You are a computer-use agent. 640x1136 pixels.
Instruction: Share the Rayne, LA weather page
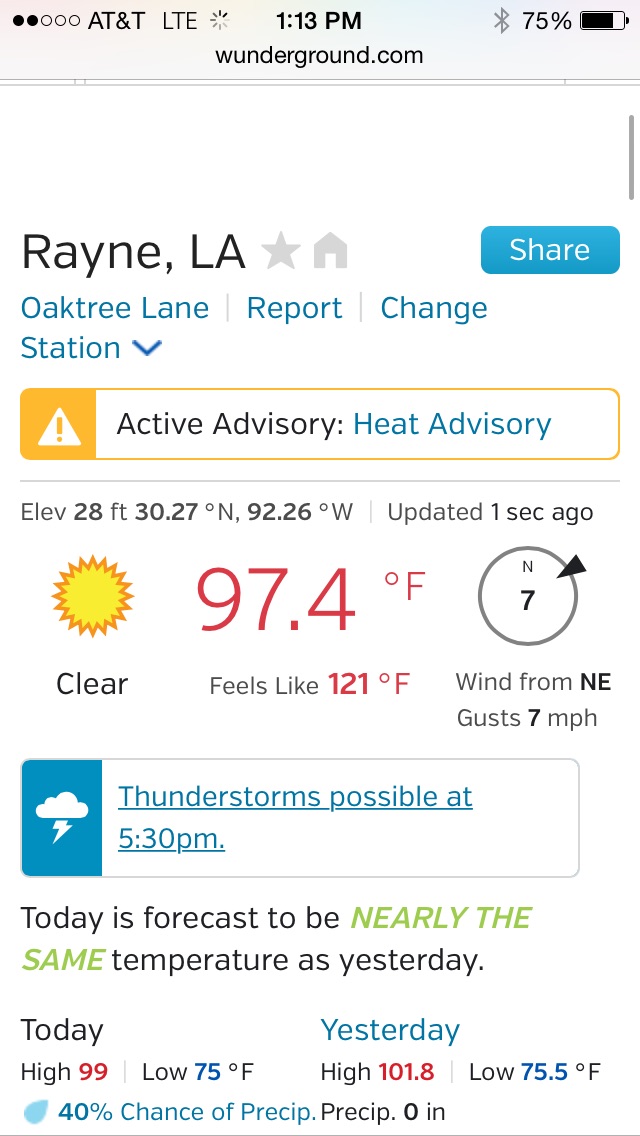(x=550, y=250)
